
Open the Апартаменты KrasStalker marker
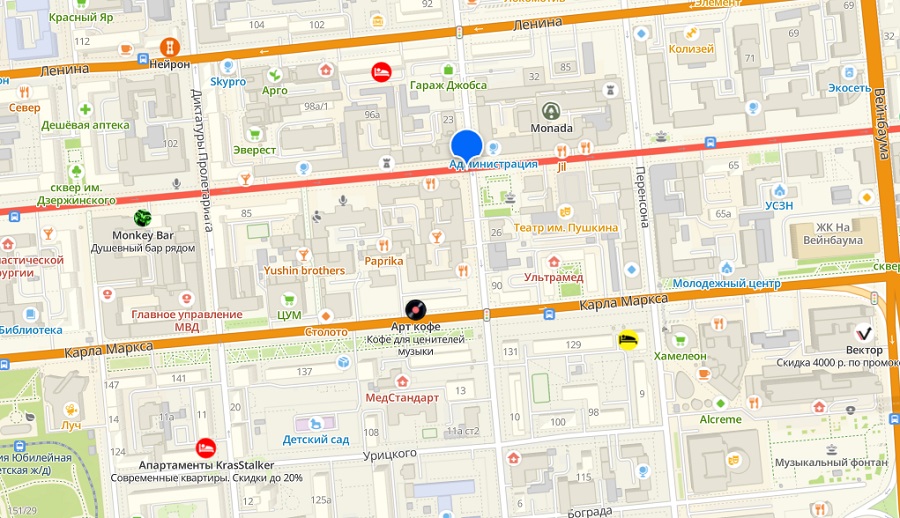206,447
